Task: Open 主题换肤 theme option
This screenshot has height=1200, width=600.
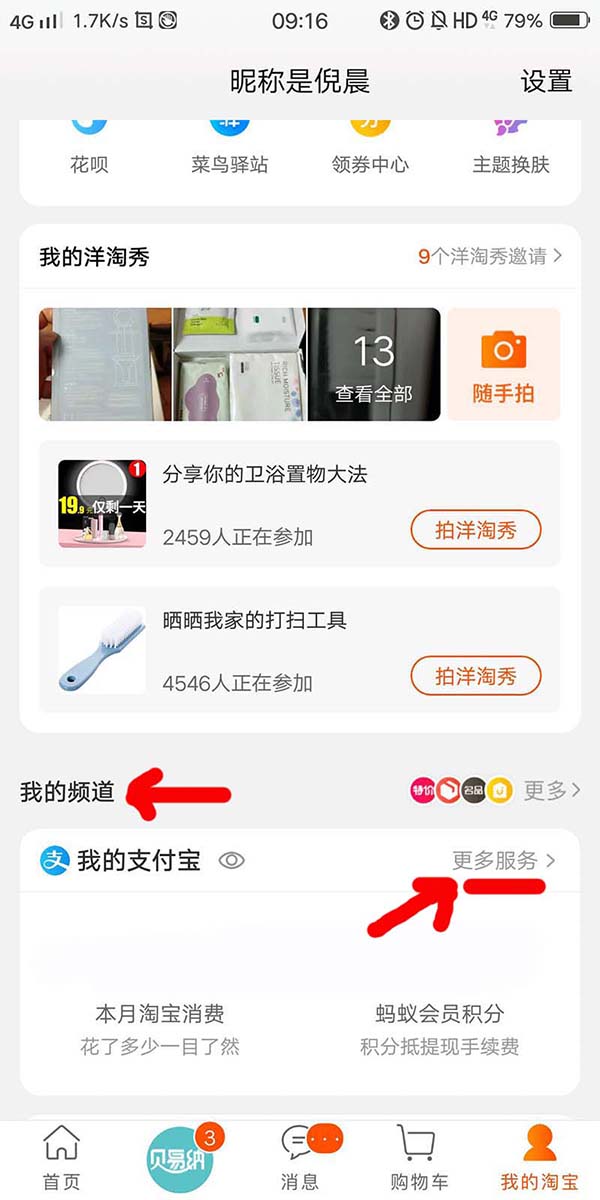Action: click(x=511, y=150)
